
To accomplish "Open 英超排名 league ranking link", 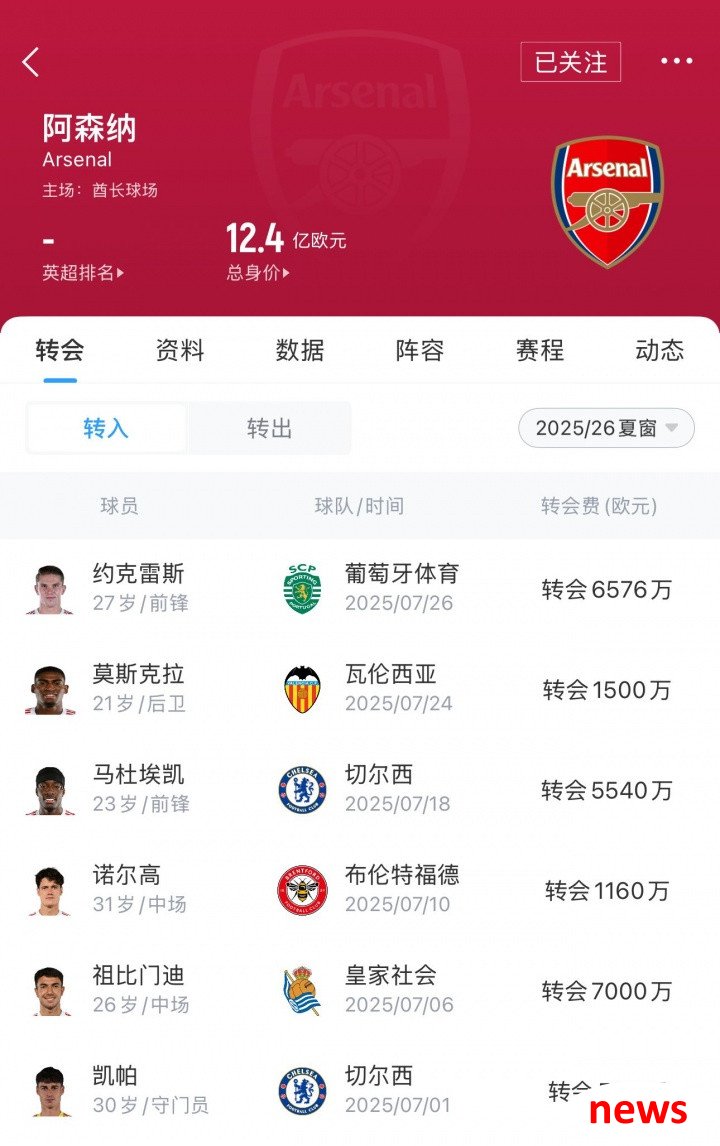I will click(83, 273).
